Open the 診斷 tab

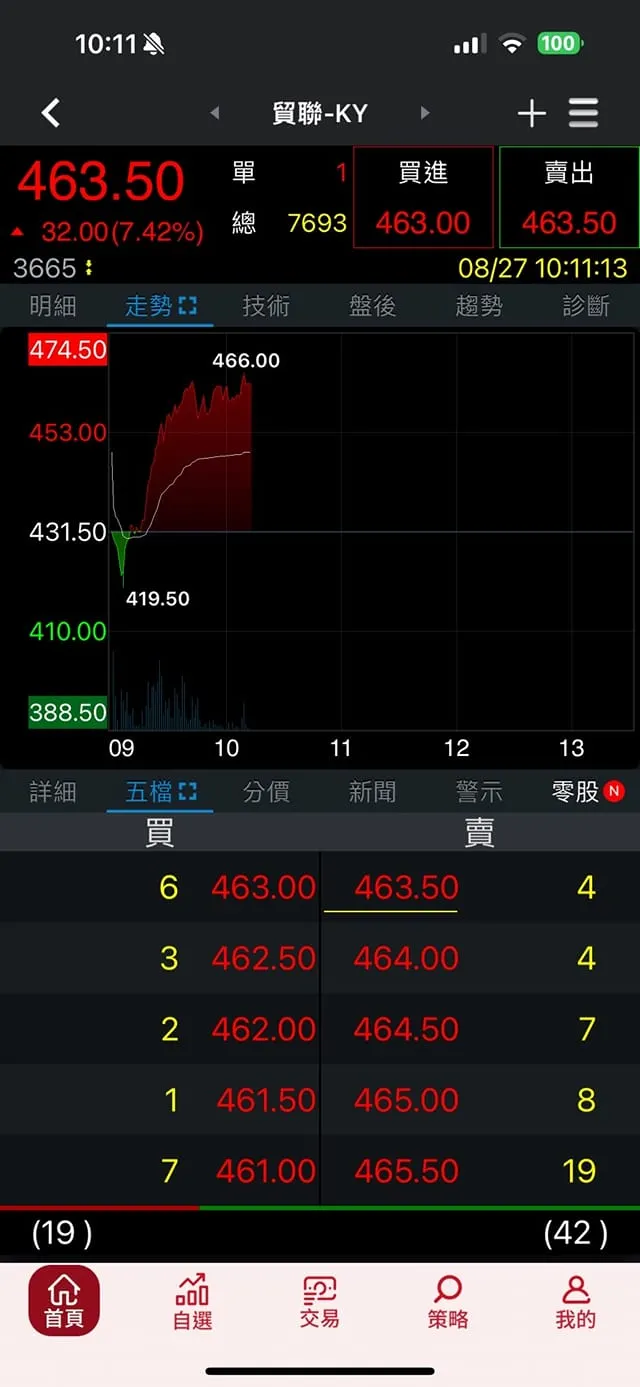586,306
